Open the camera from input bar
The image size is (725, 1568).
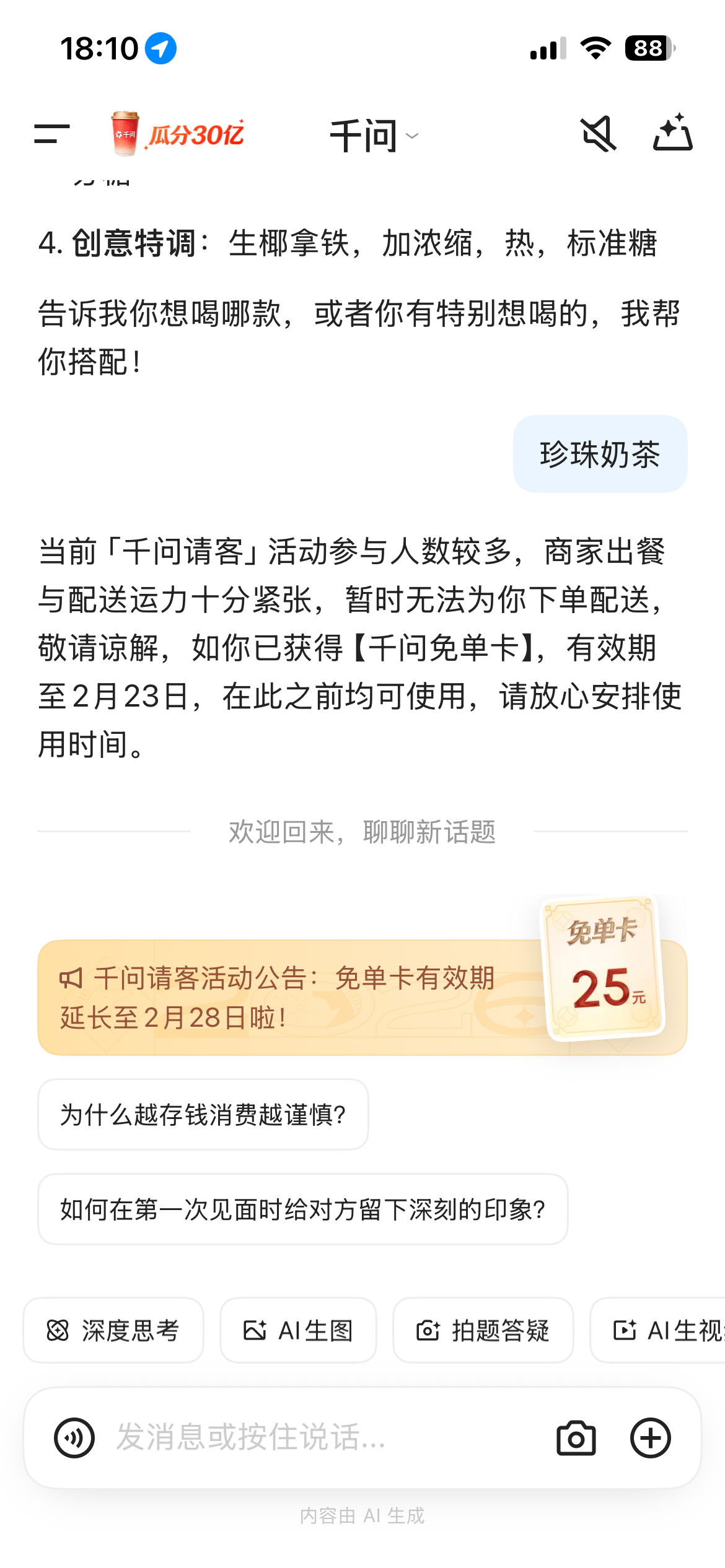576,1438
